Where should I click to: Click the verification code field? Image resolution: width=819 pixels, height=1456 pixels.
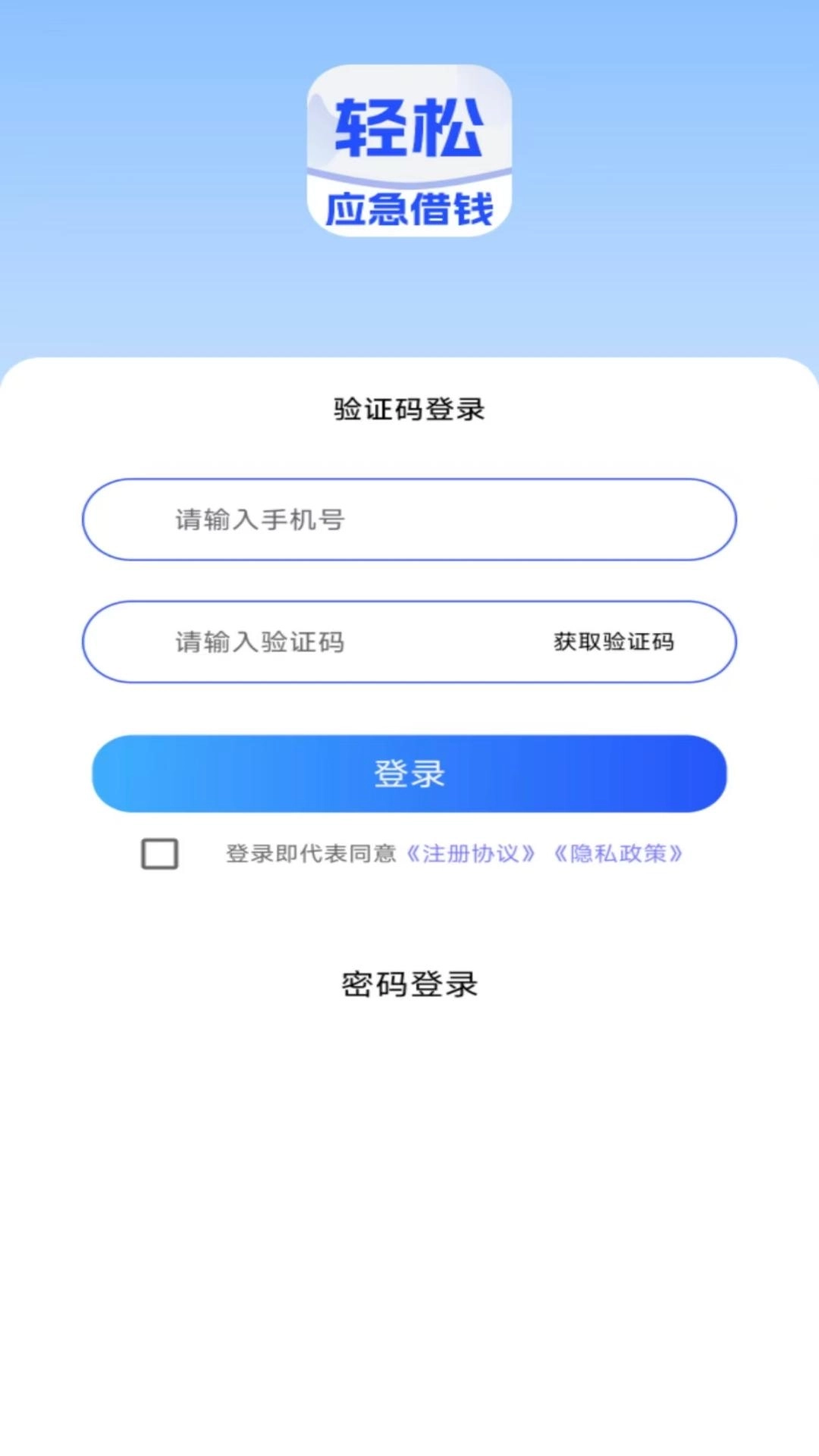pyautogui.click(x=303, y=642)
